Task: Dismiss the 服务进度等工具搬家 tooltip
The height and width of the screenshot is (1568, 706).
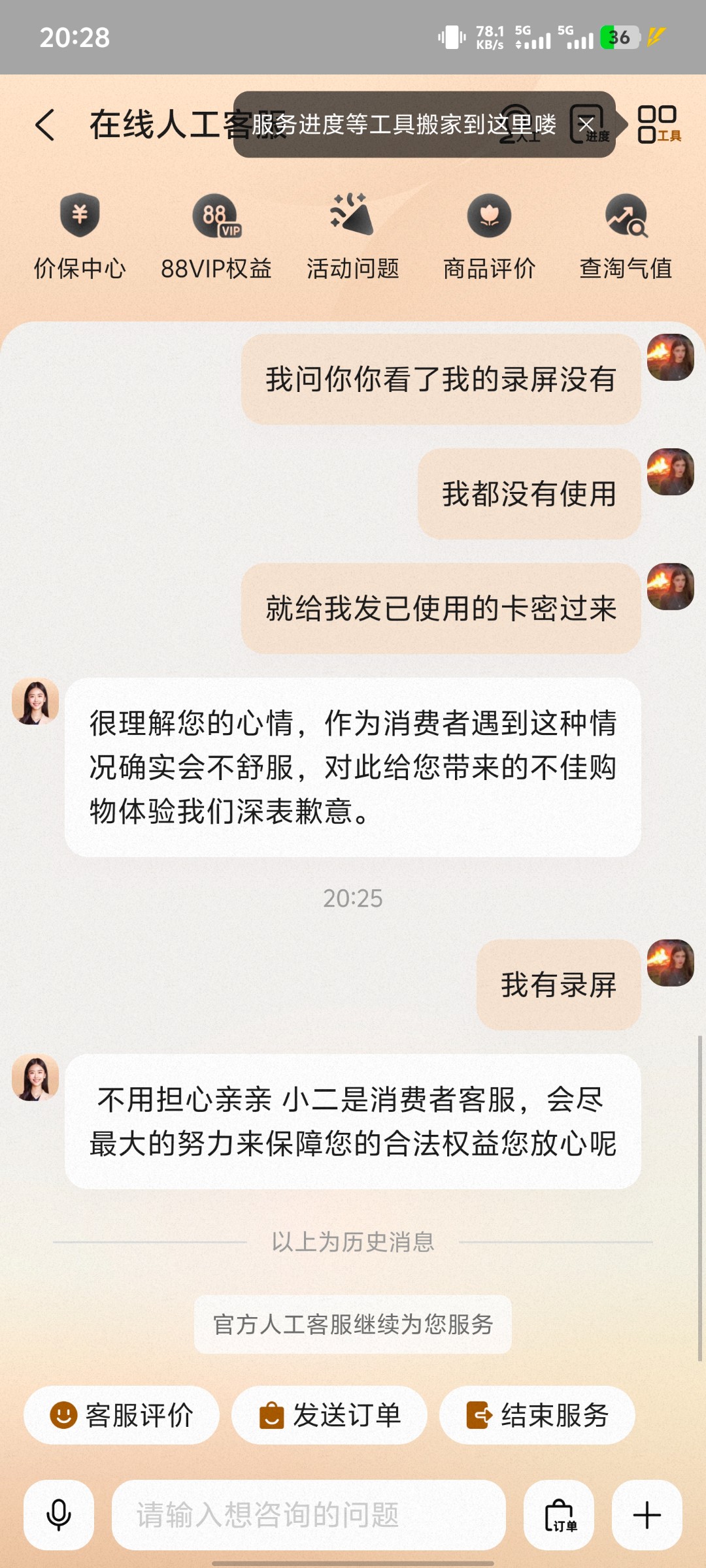Action: (586, 124)
